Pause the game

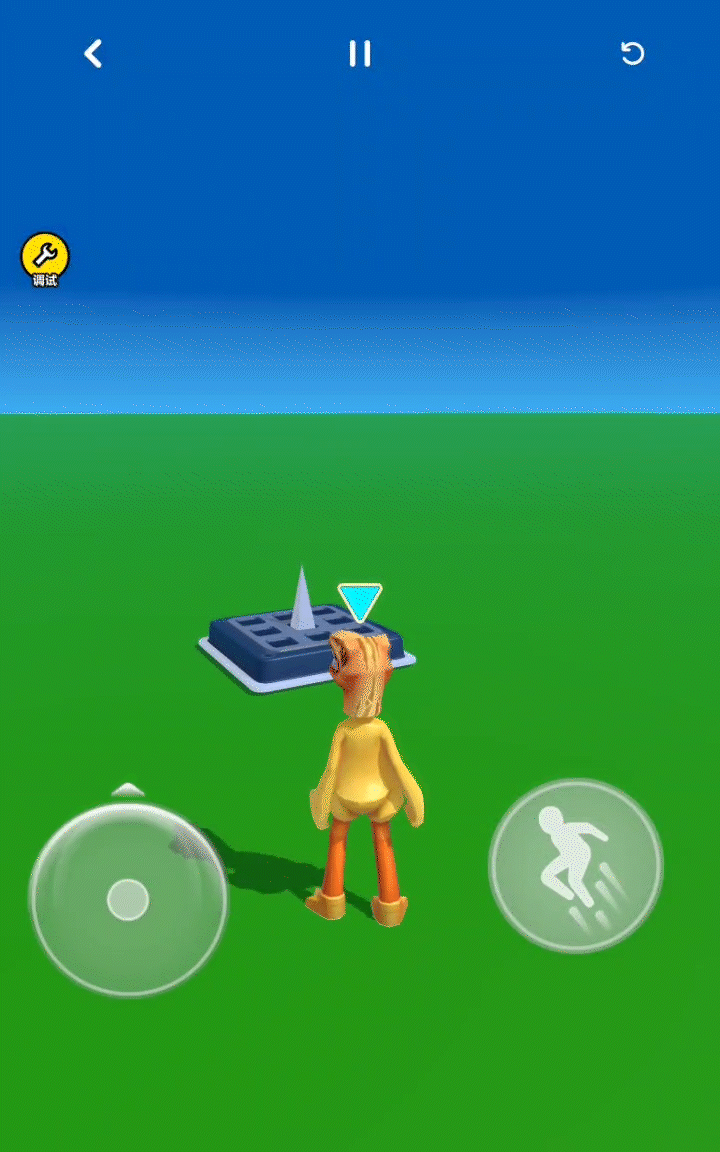[x=360, y=54]
